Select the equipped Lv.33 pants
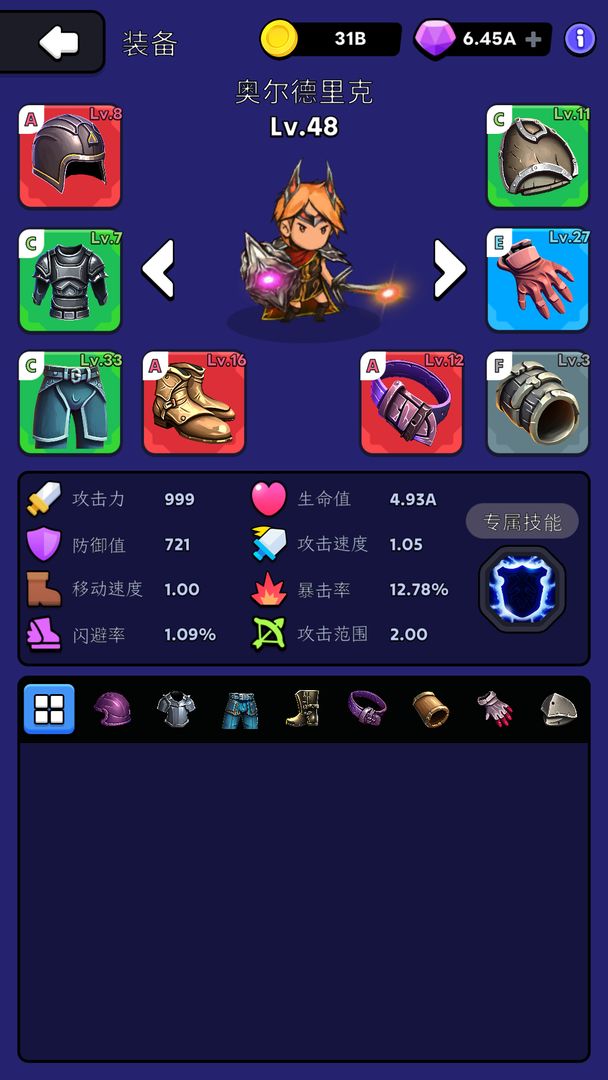Image resolution: width=608 pixels, height=1080 pixels. pos(70,403)
